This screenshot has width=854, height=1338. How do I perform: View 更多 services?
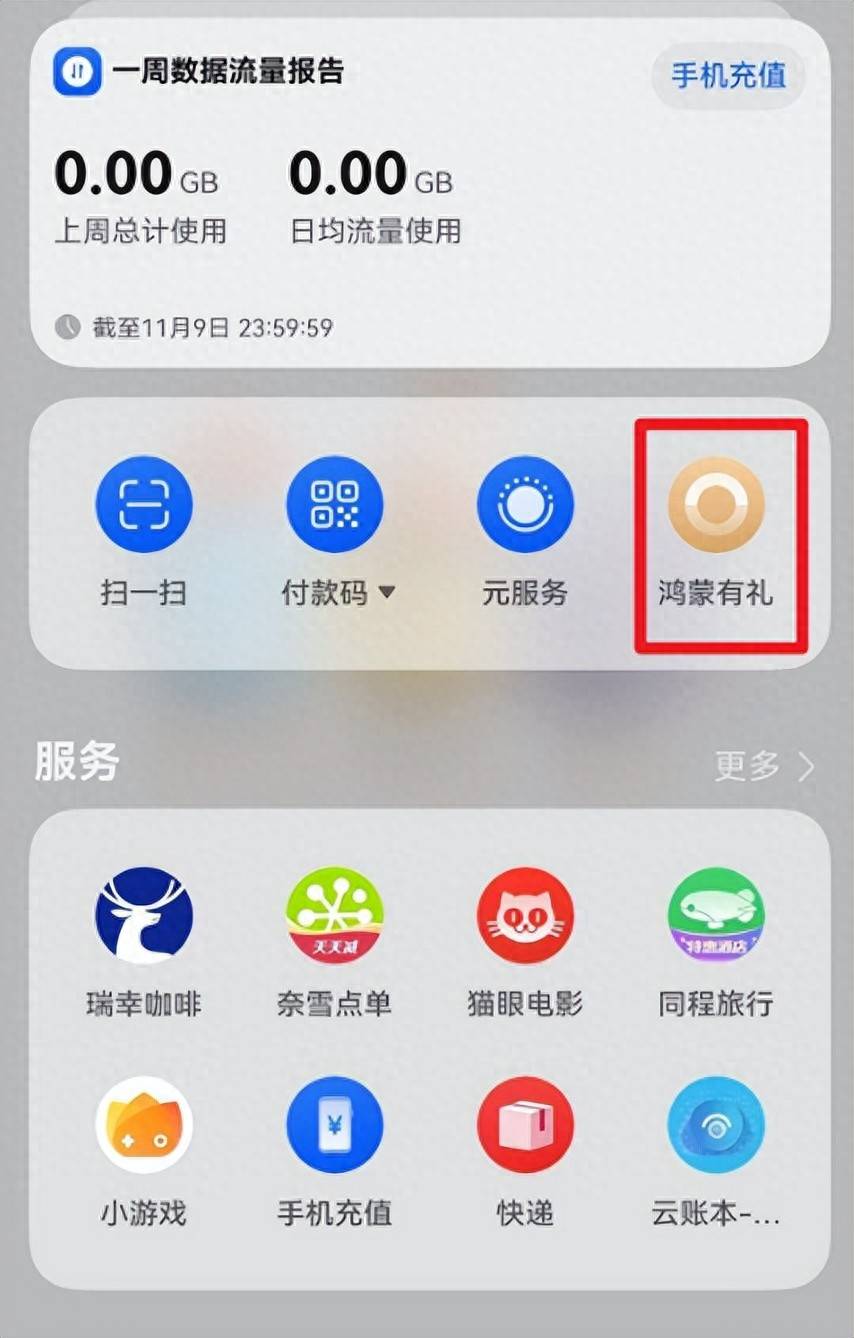click(764, 767)
